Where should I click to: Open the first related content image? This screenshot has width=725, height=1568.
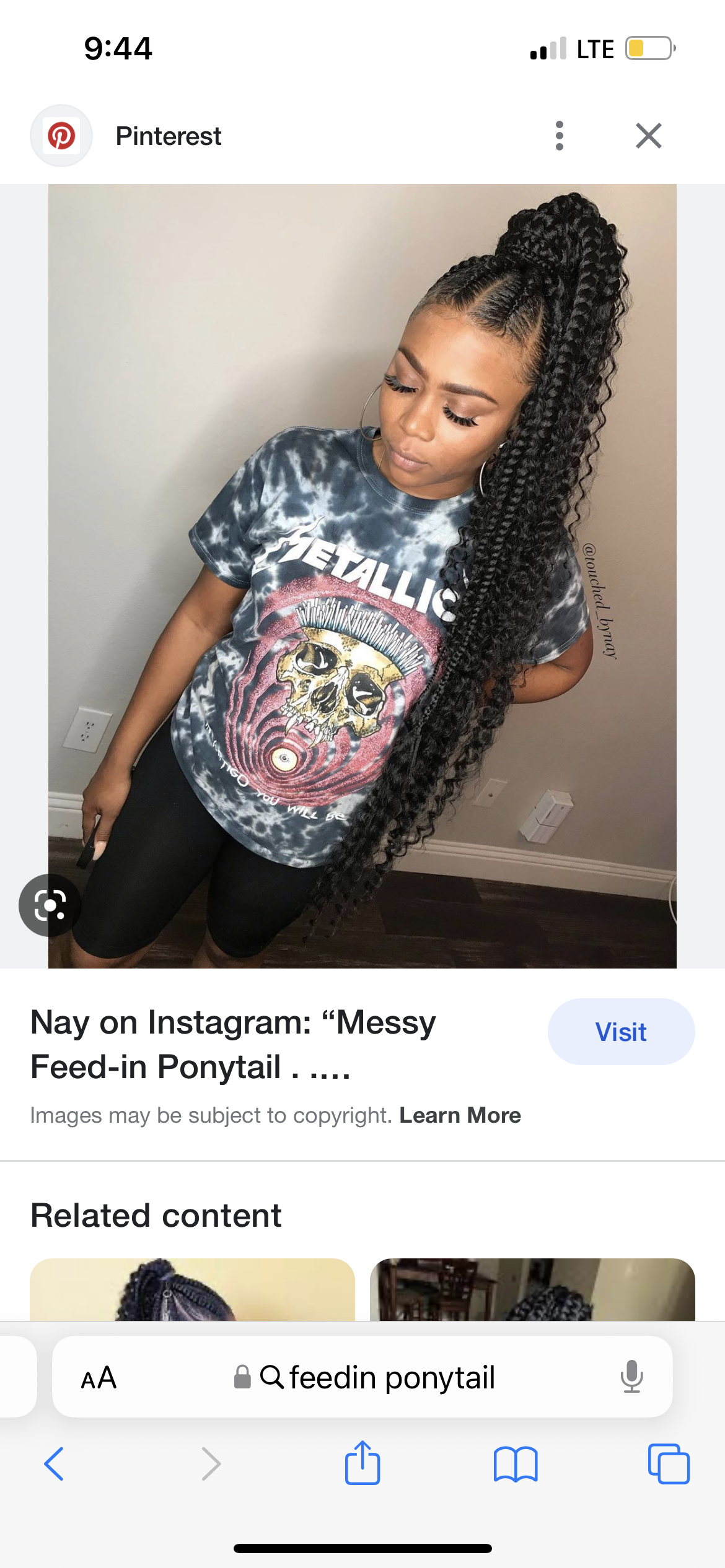point(192,1289)
